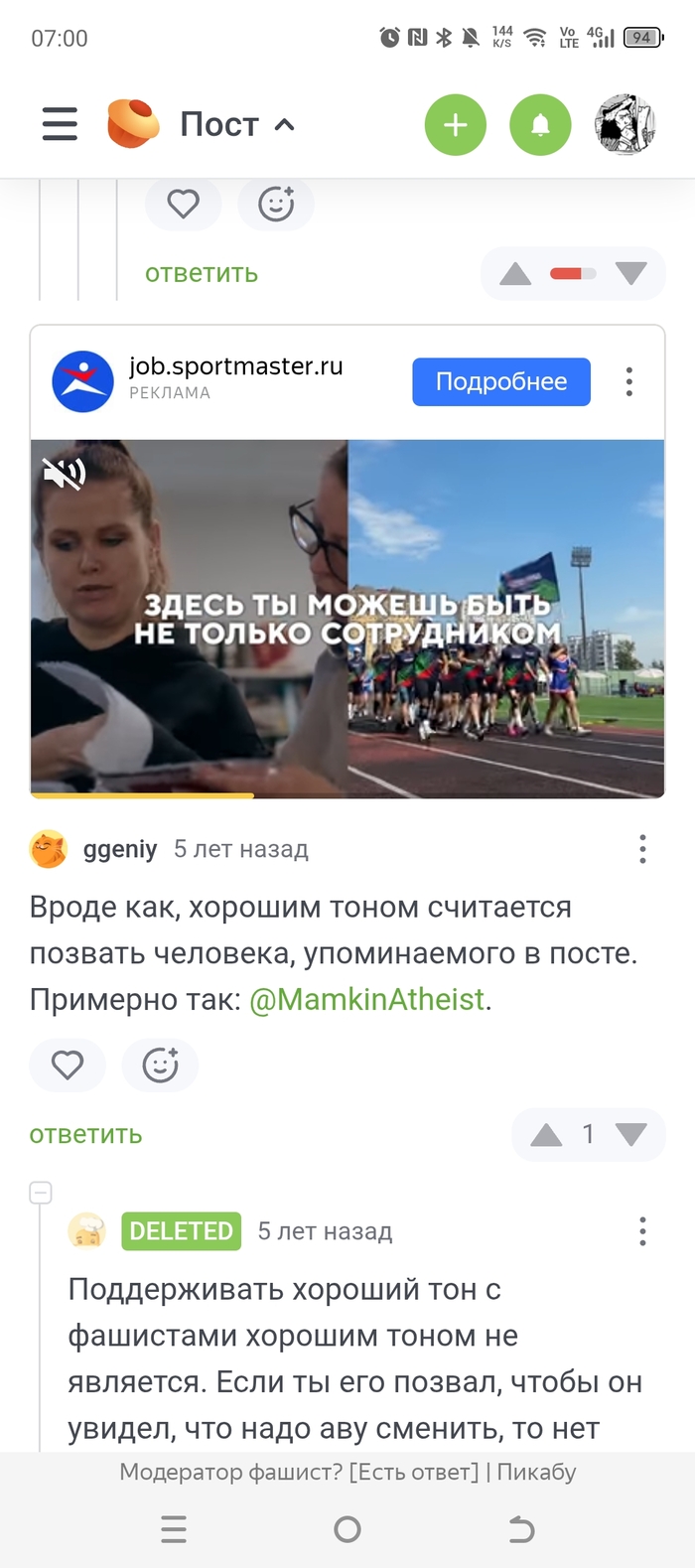This screenshot has height=1568, width=695.
Task: Open ggeniy's profile
Action: tap(120, 849)
